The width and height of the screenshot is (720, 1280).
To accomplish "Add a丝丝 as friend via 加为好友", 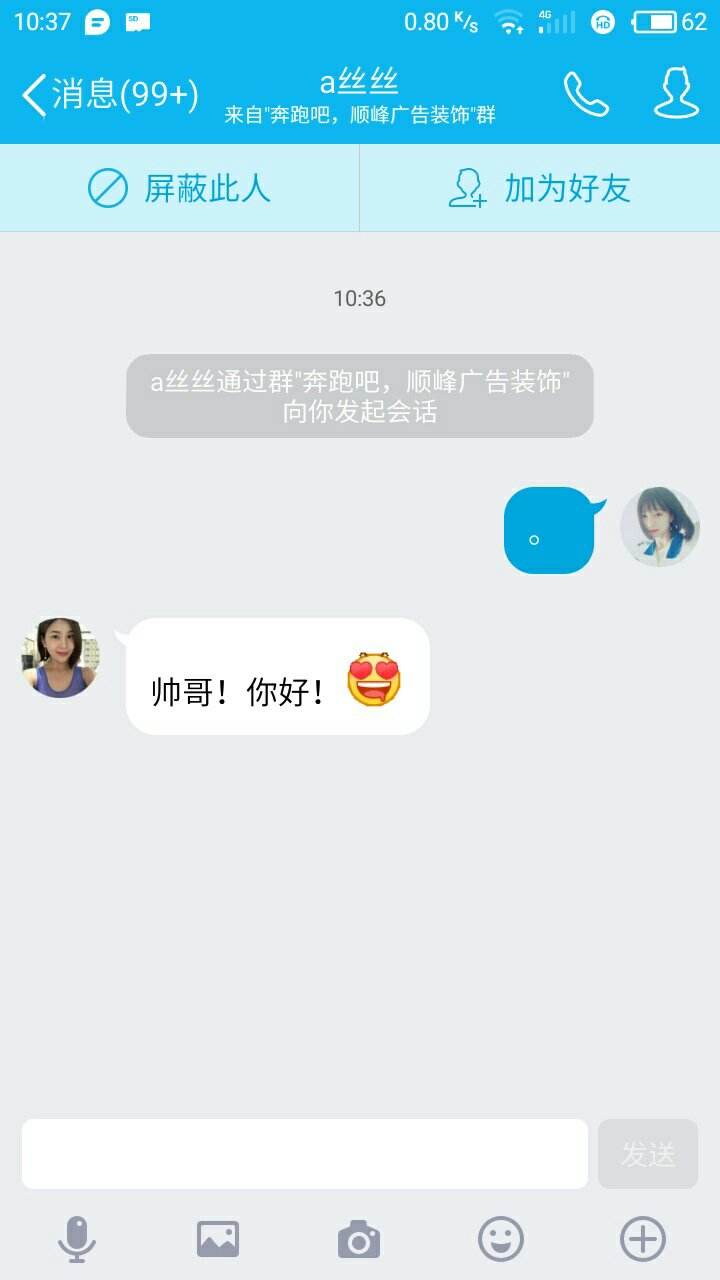I will 539,188.
